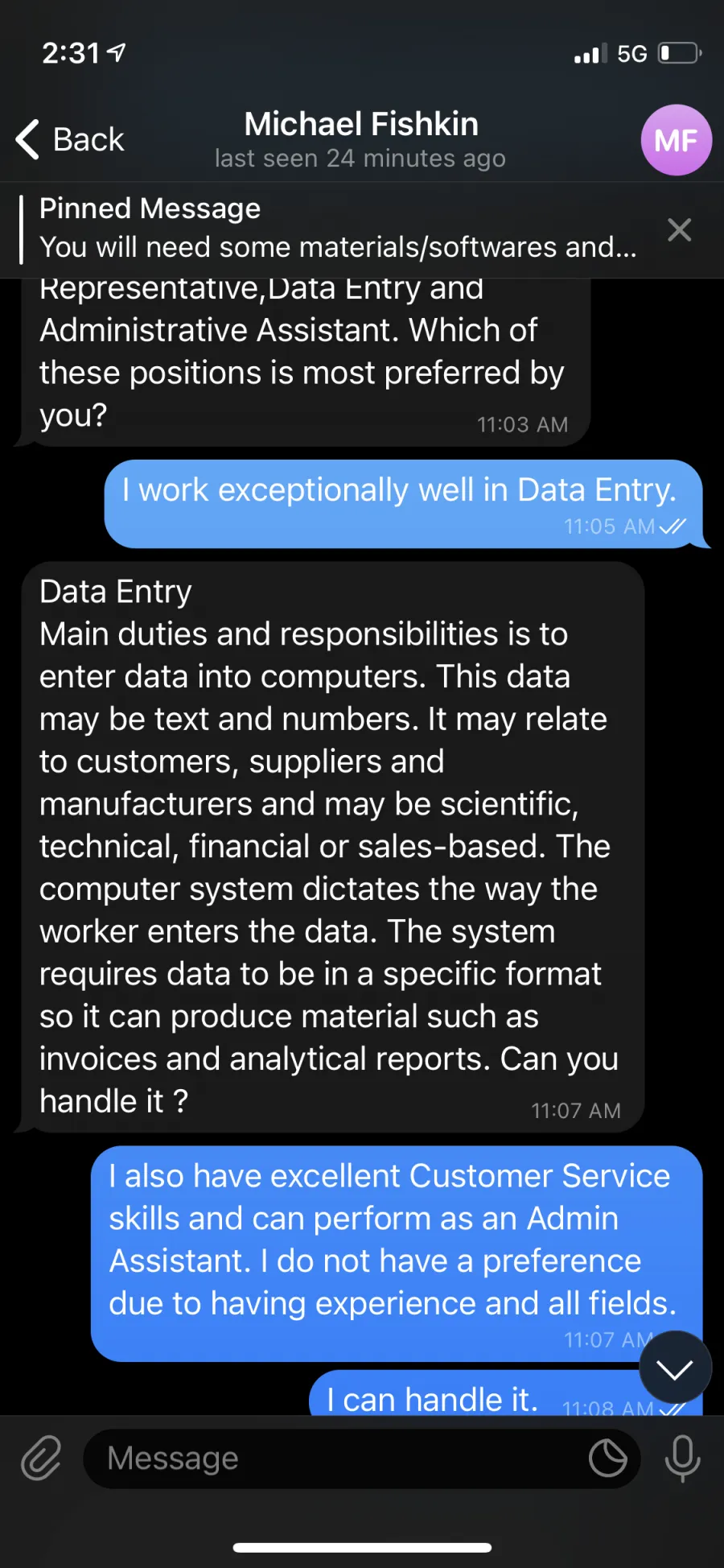Image resolution: width=724 pixels, height=1568 pixels.
Task: Open Michael Fishkin's chat info header
Action: pos(360,139)
